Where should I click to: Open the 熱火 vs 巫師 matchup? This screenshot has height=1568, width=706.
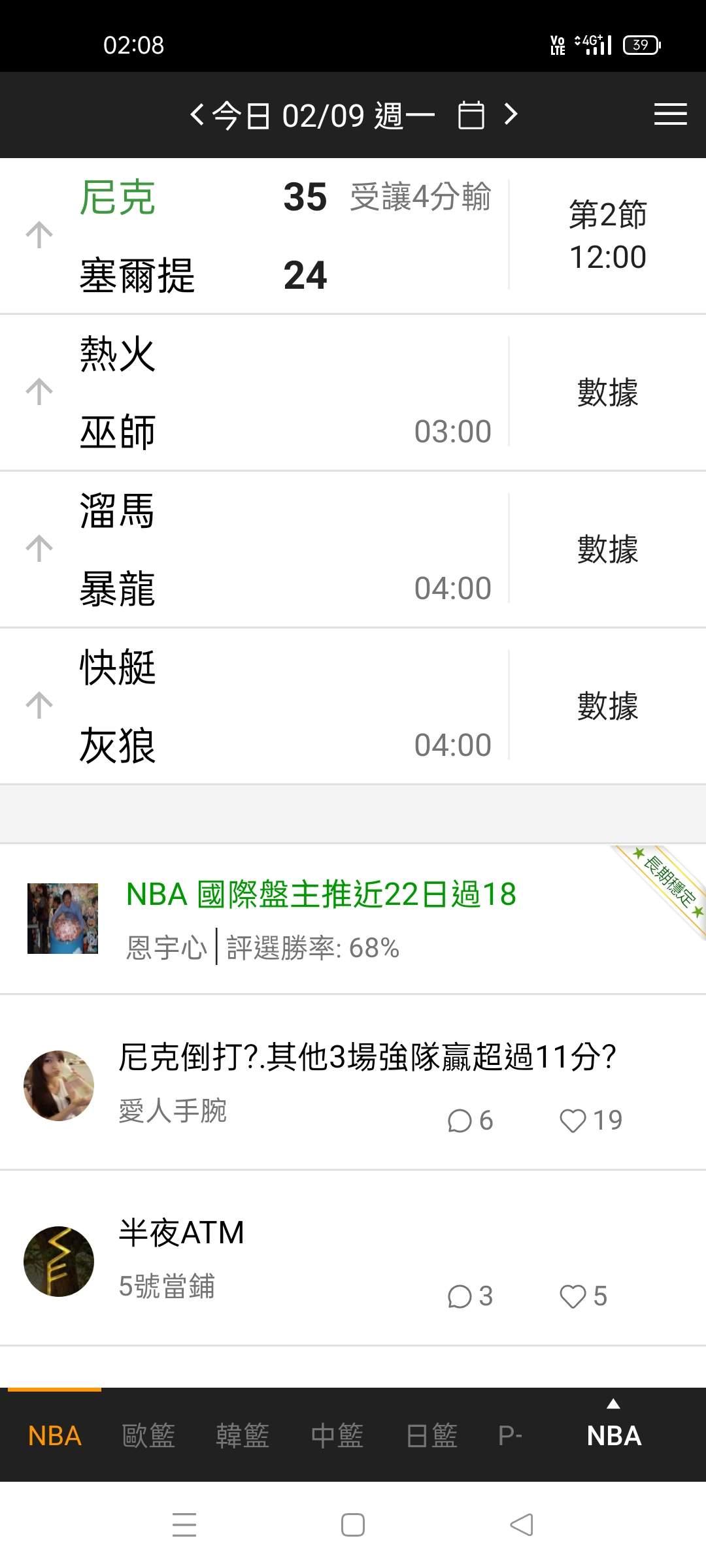coord(261,392)
